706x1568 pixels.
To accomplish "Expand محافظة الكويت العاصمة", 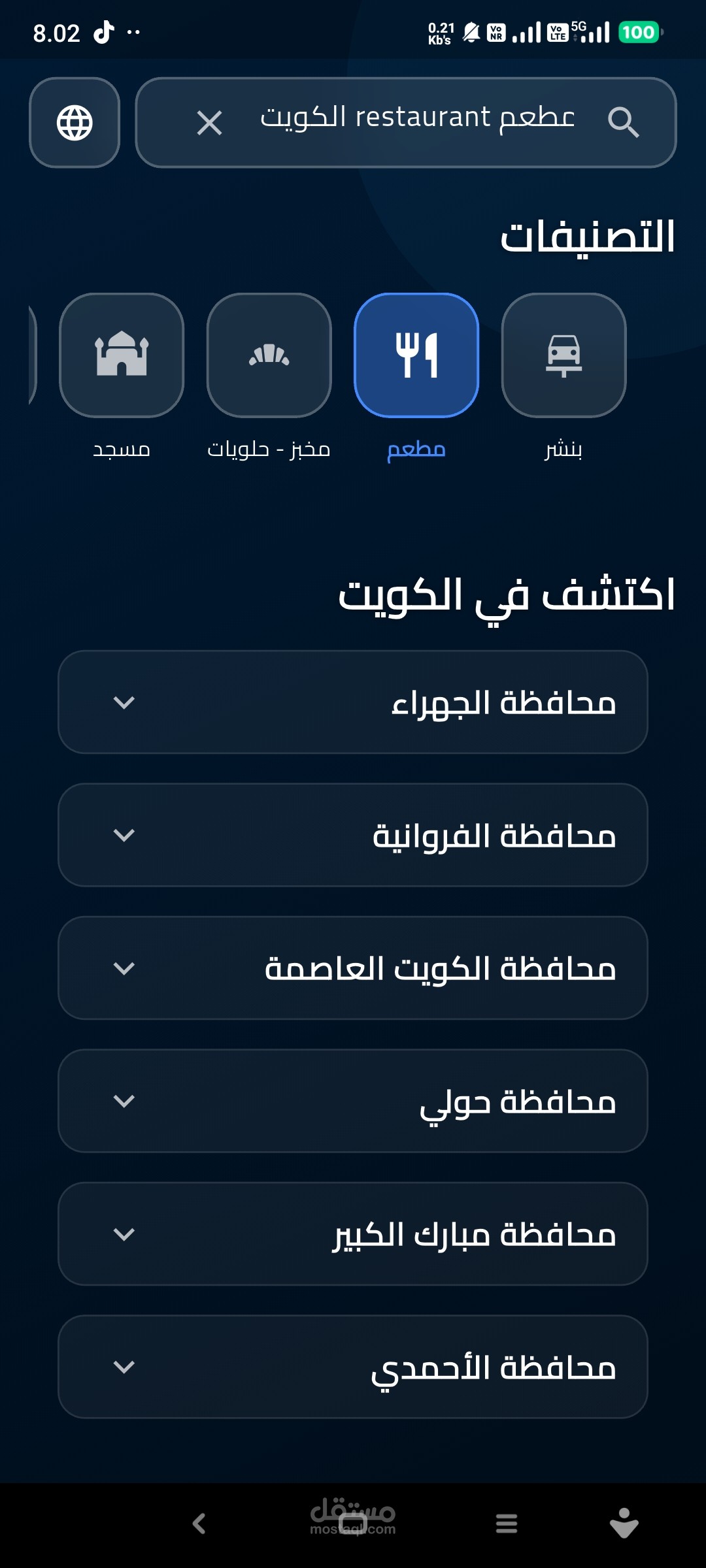I will (x=353, y=968).
